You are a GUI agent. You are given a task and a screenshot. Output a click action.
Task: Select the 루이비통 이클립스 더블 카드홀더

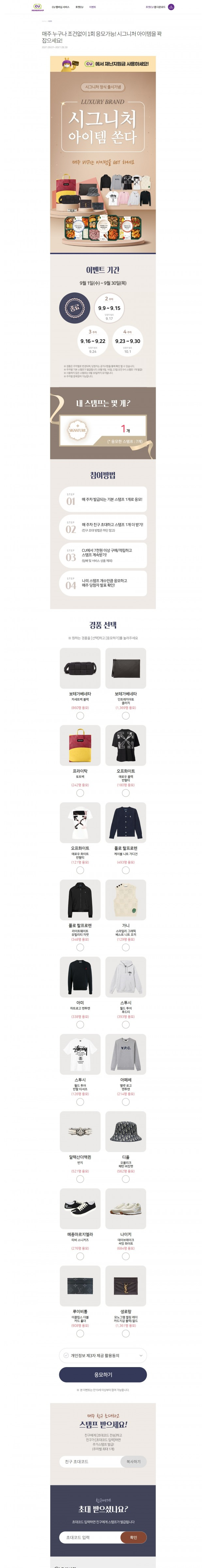(80, 1334)
